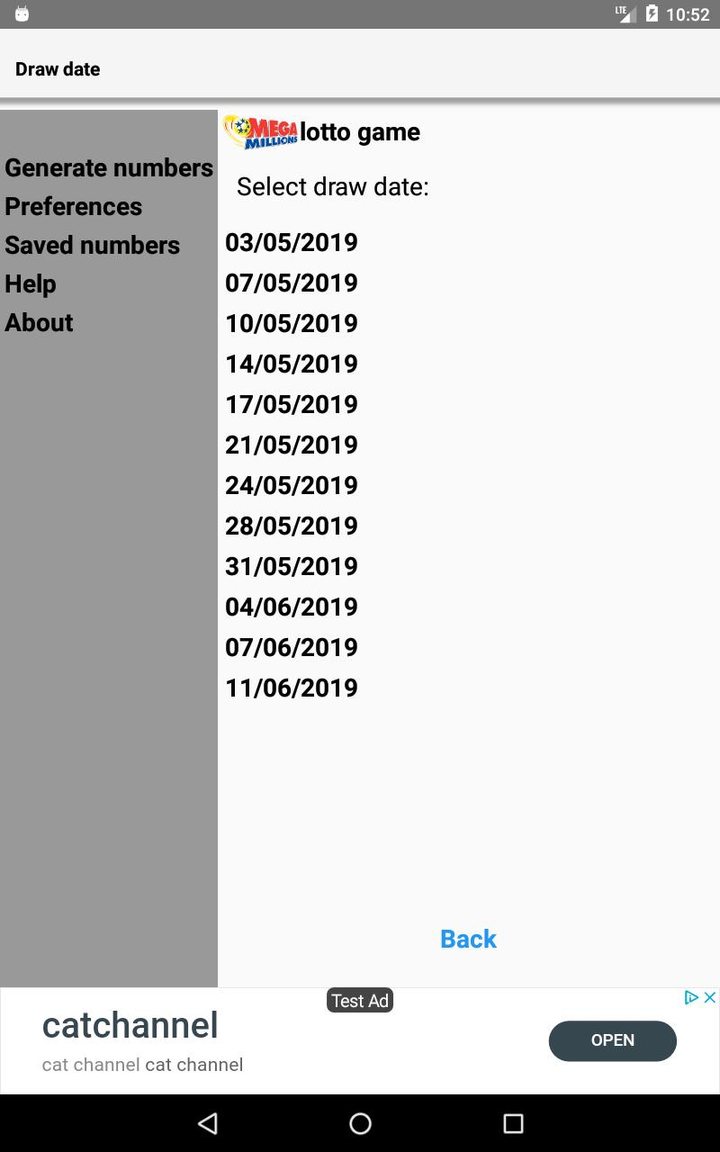Go to Preferences
Screen dimensions: 720x1152
[74, 207]
